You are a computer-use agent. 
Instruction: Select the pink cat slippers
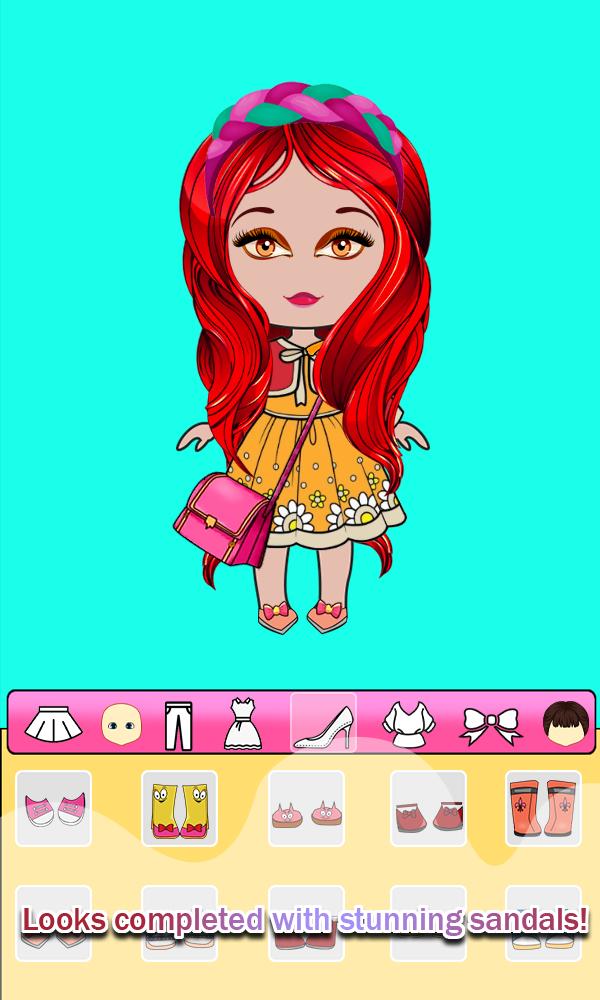tap(307, 808)
